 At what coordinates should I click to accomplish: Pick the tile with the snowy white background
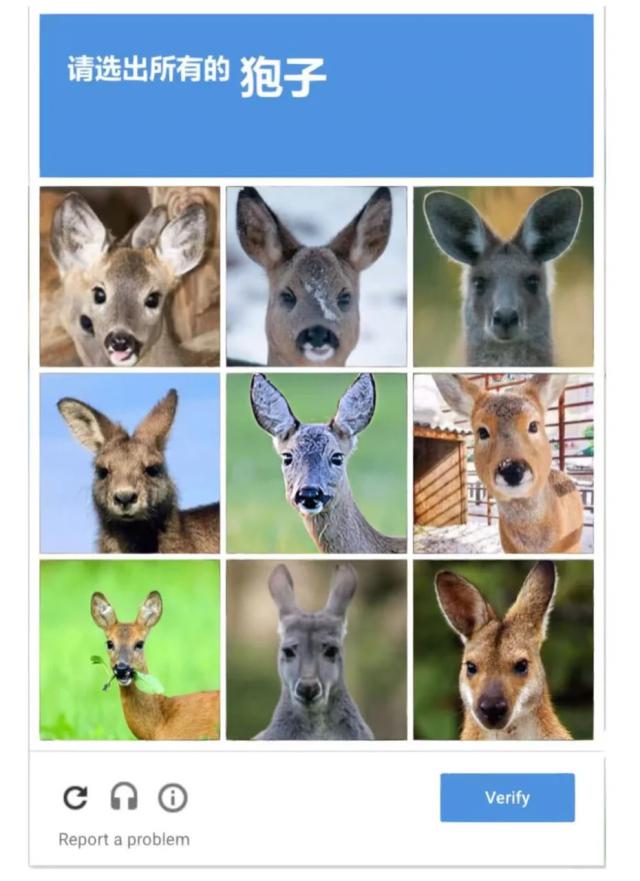(x=316, y=276)
